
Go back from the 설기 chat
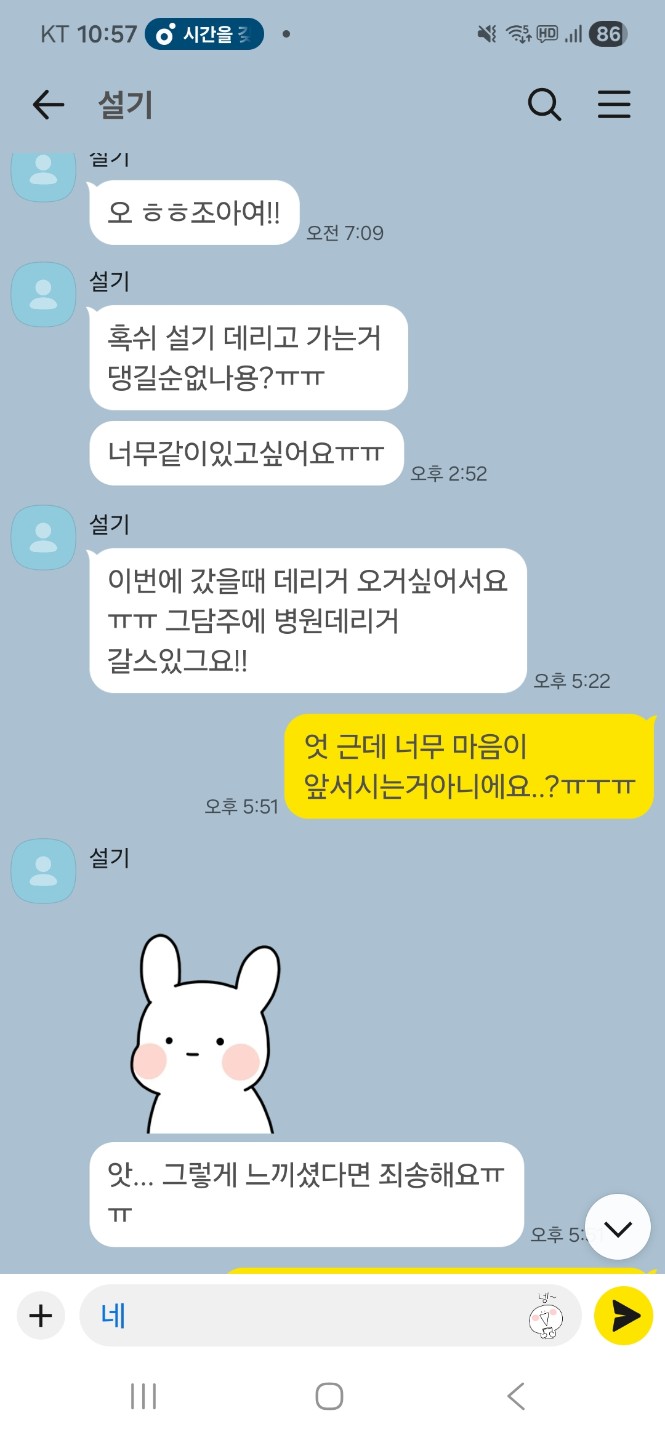47,105
